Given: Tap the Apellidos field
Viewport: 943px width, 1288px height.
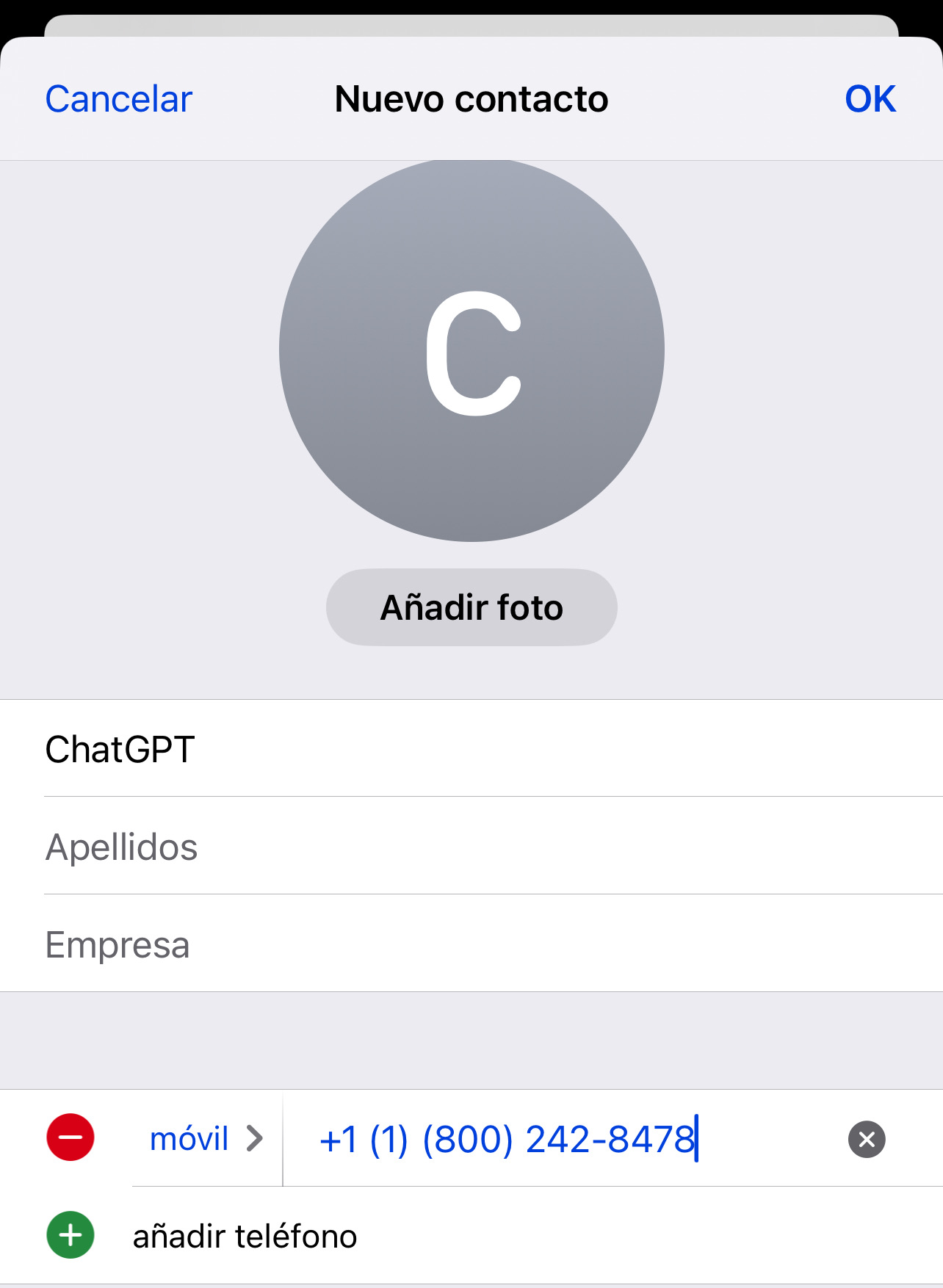Looking at the screenshot, I should point(220,847).
